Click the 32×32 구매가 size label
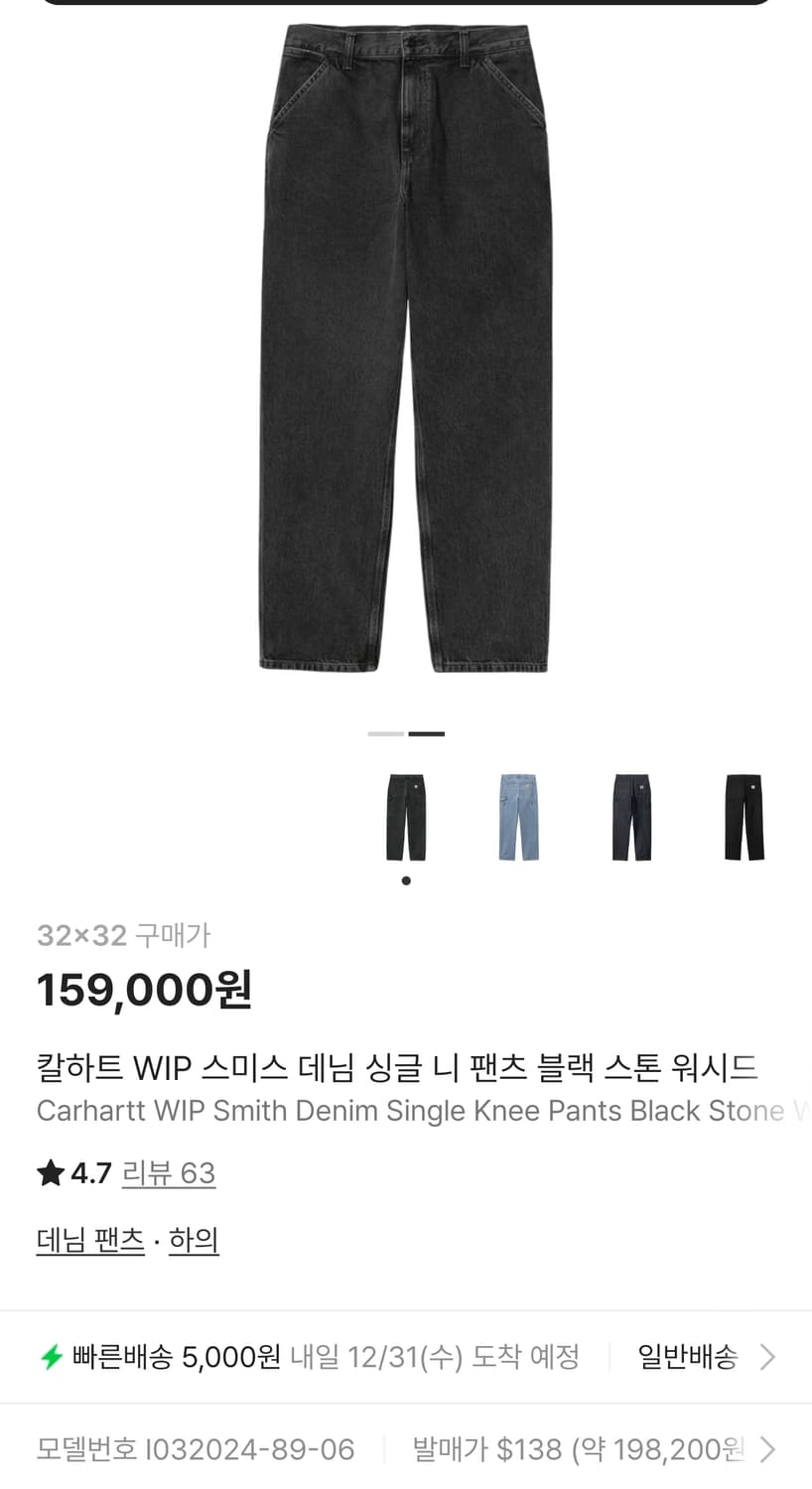The image size is (812, 1489). 122,934
